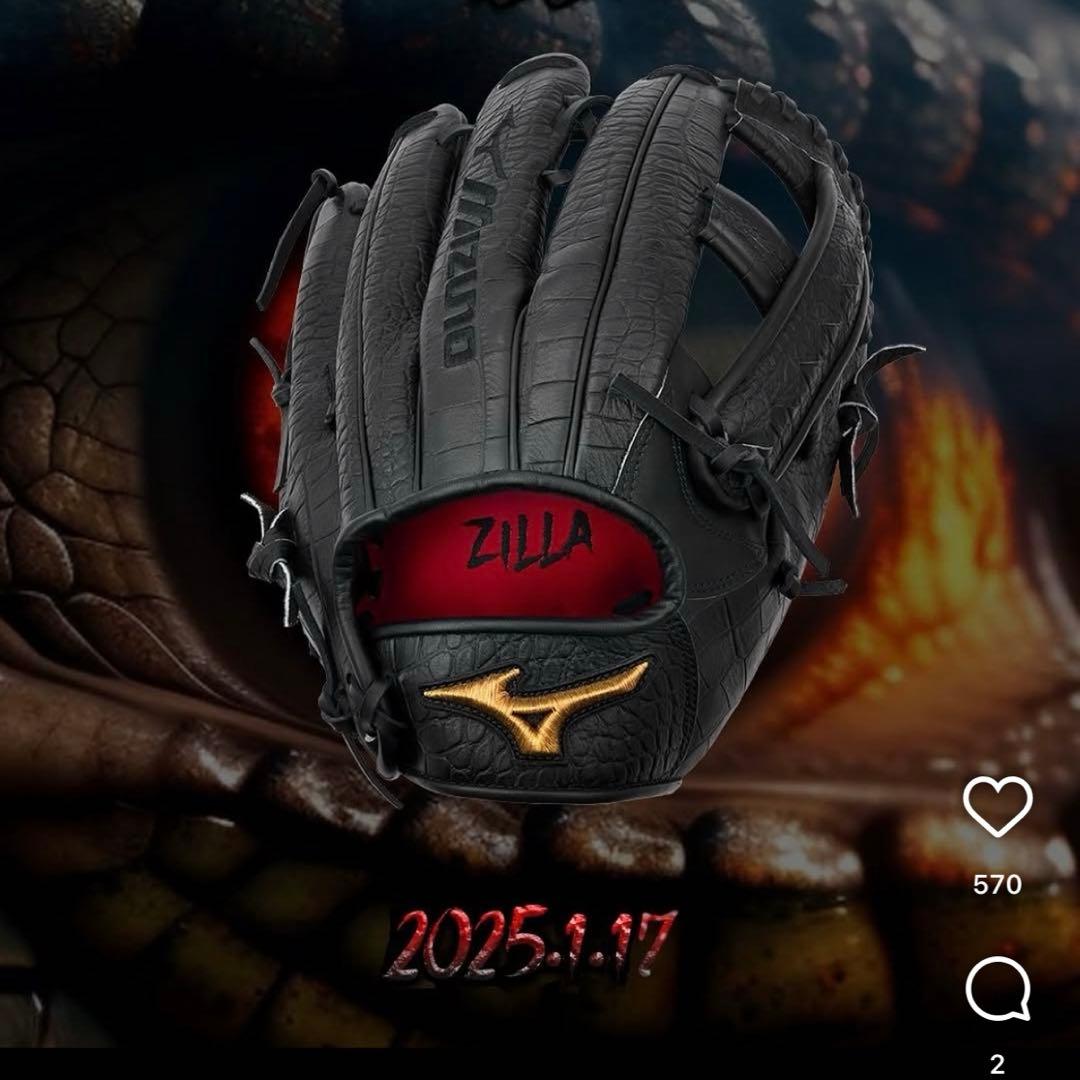Open the comments speech bubble
This screenshot has height=1080, width=1080.
click(997, 988)
